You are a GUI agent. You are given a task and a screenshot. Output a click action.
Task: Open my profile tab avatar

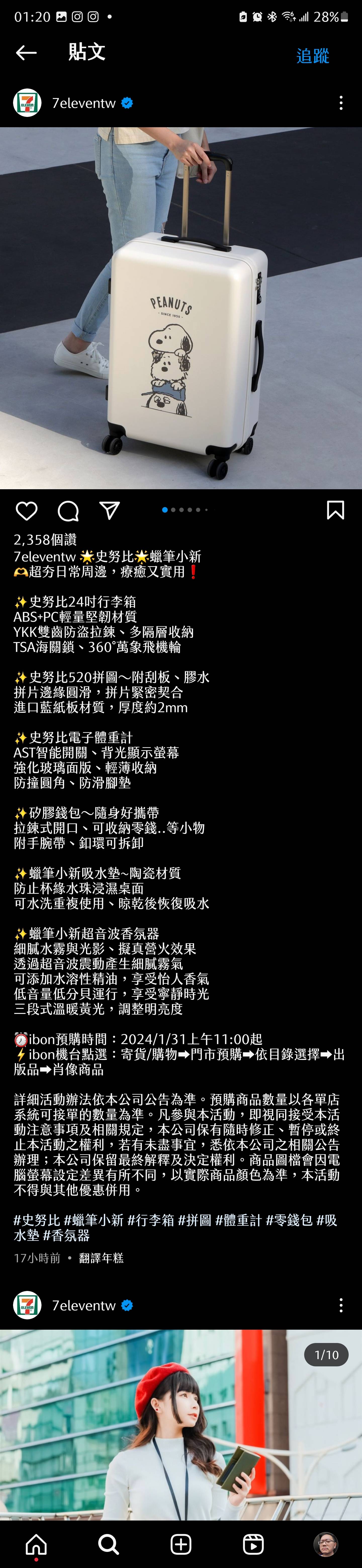point(326,1544)
